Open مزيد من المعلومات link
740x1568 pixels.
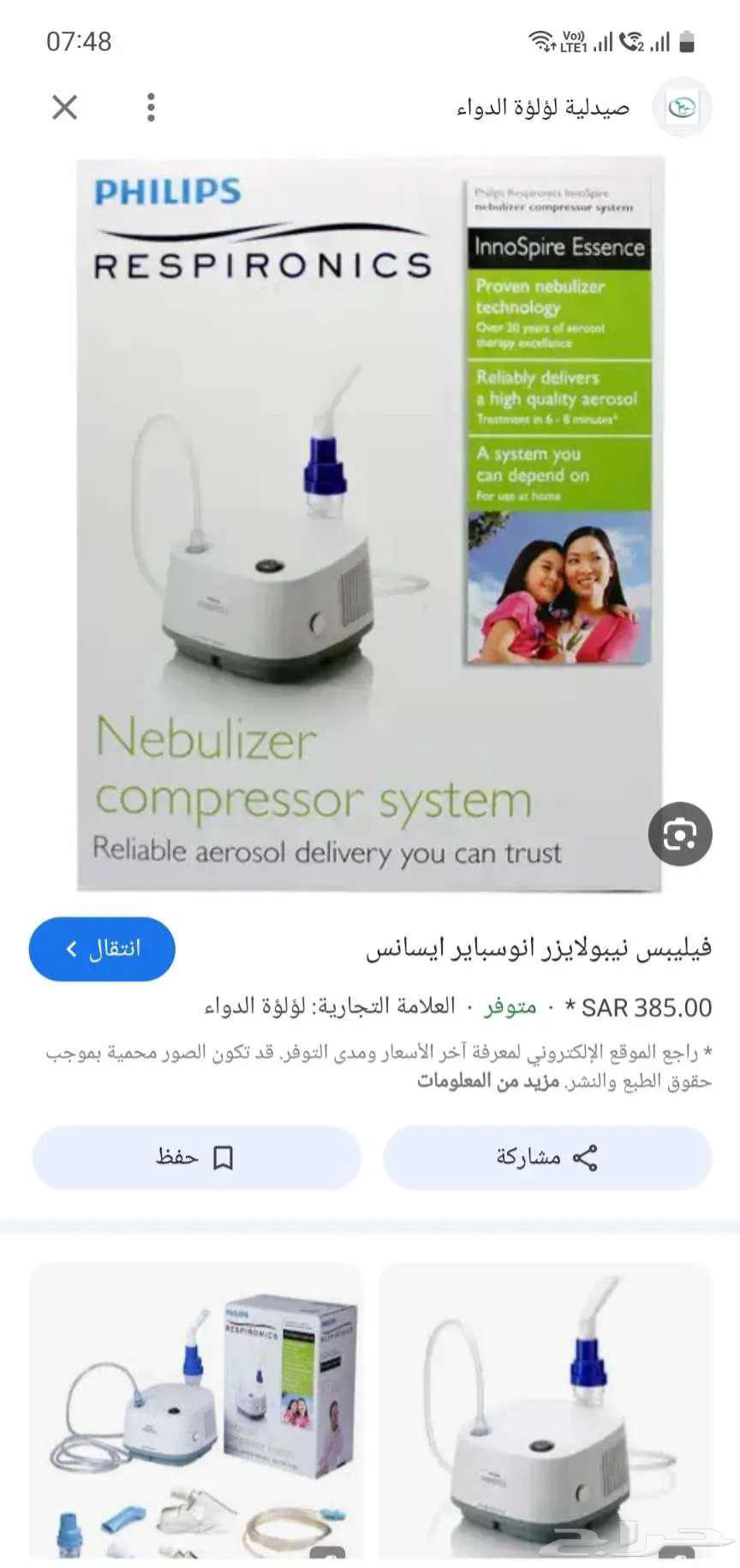click(487, 1081)
